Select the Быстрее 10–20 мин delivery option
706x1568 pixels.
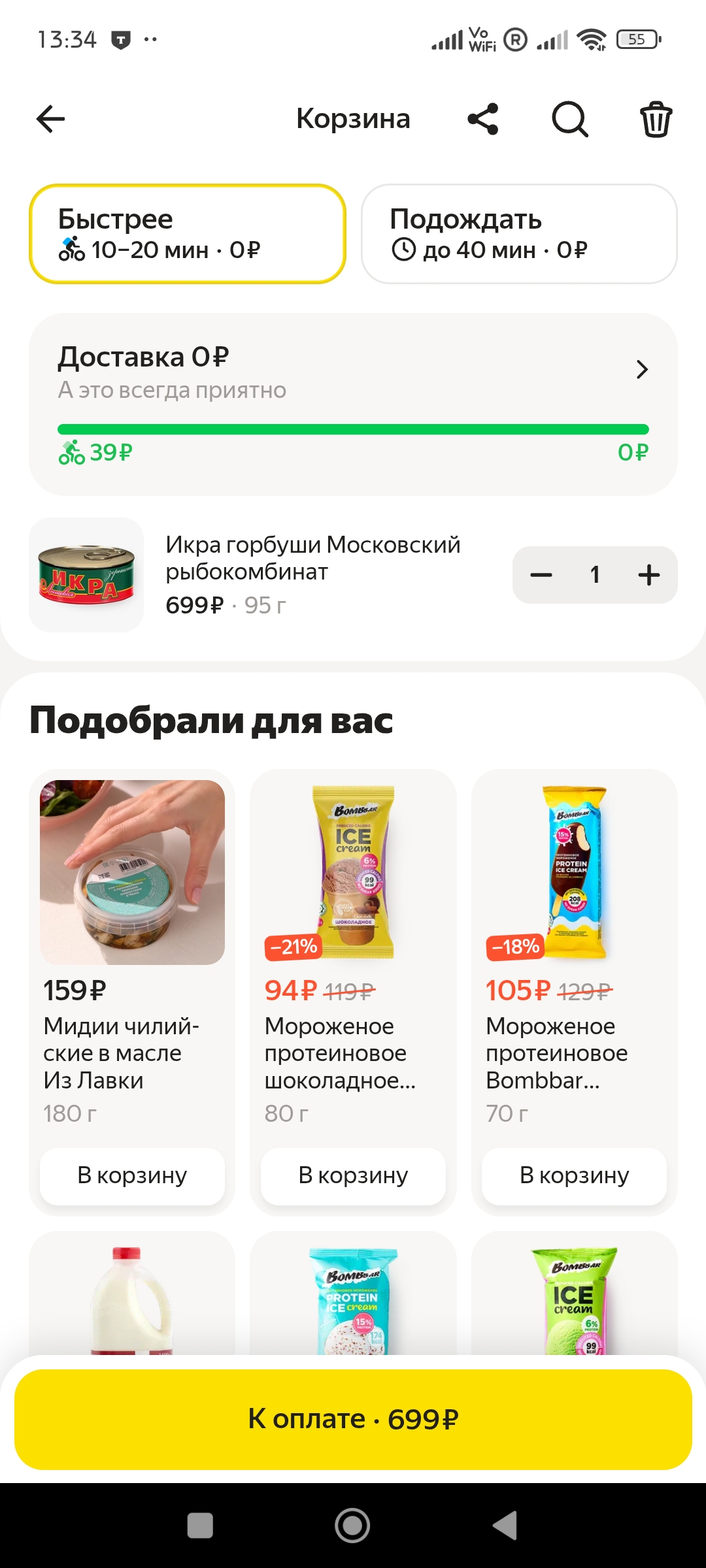187,234
